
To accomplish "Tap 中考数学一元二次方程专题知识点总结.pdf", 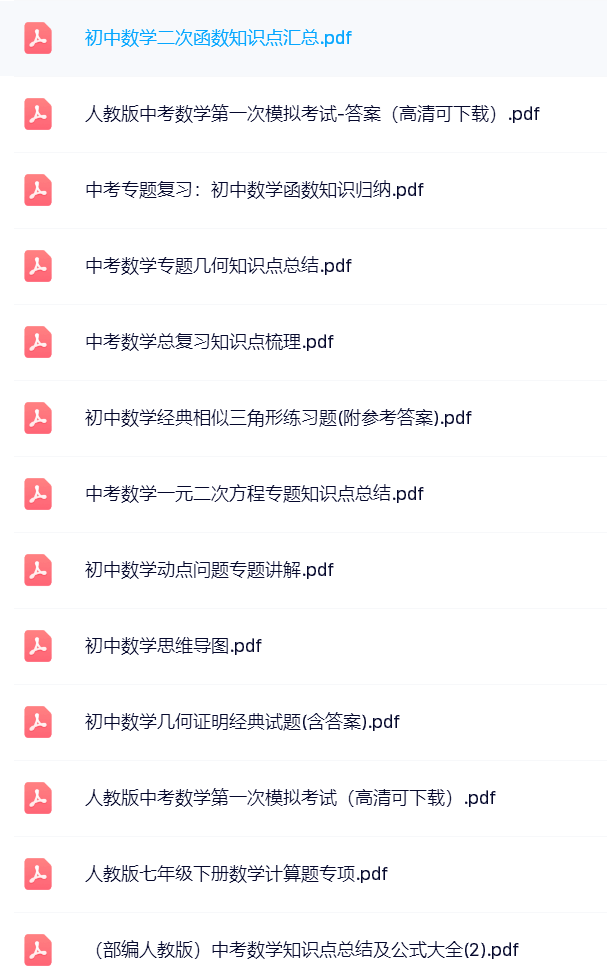I will point(254,494).
